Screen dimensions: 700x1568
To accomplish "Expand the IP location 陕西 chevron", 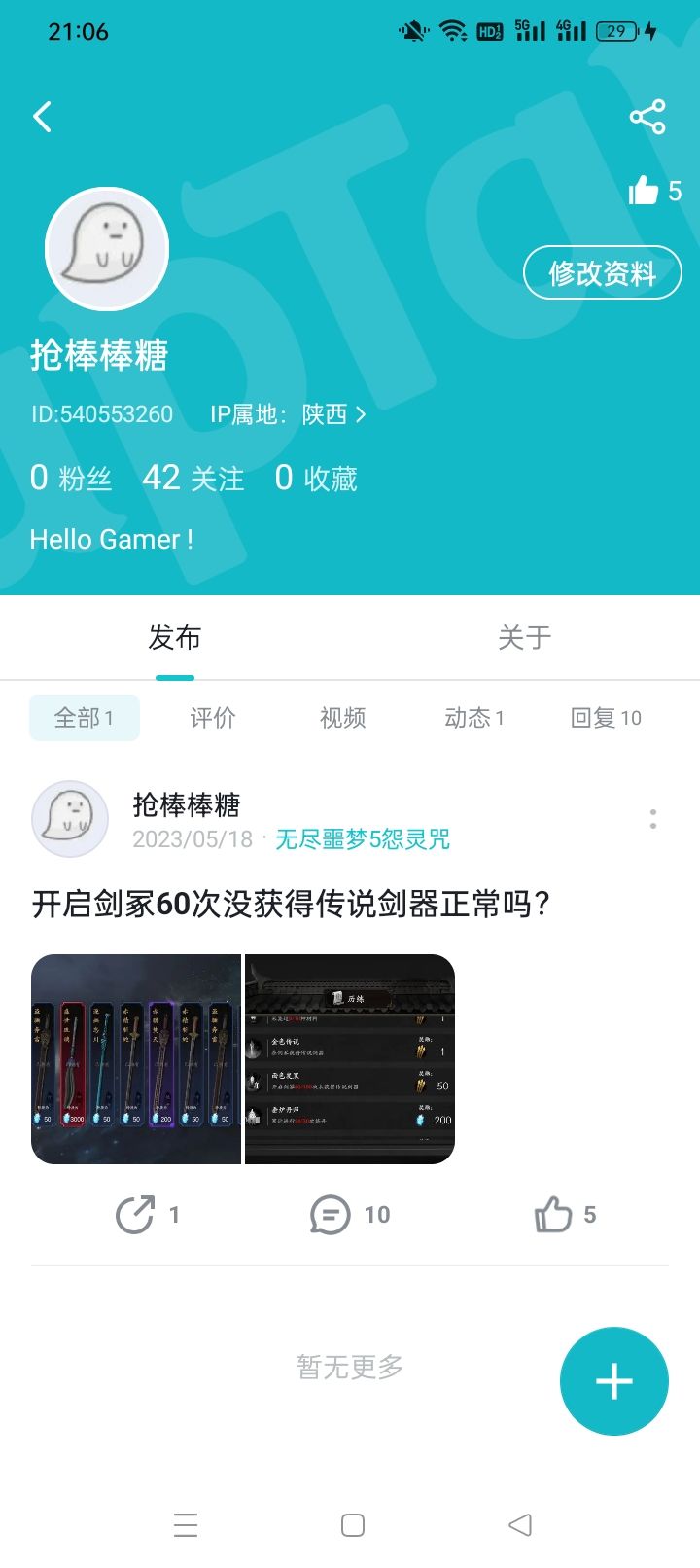I will point(361,413).
